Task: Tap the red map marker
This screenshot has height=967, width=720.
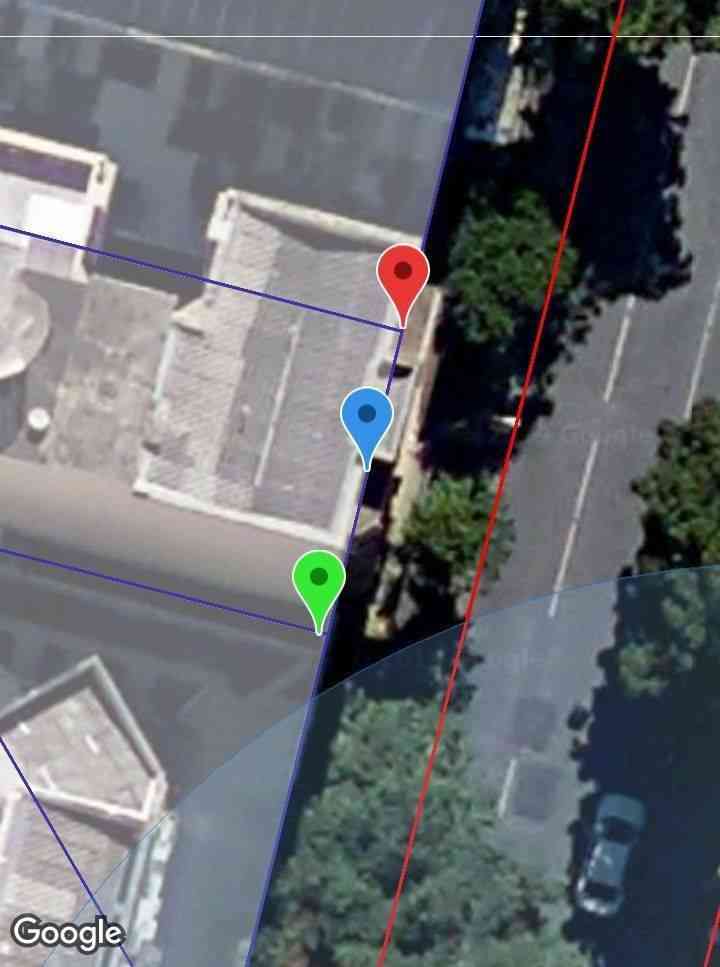Action: click(x=403, y=275)
